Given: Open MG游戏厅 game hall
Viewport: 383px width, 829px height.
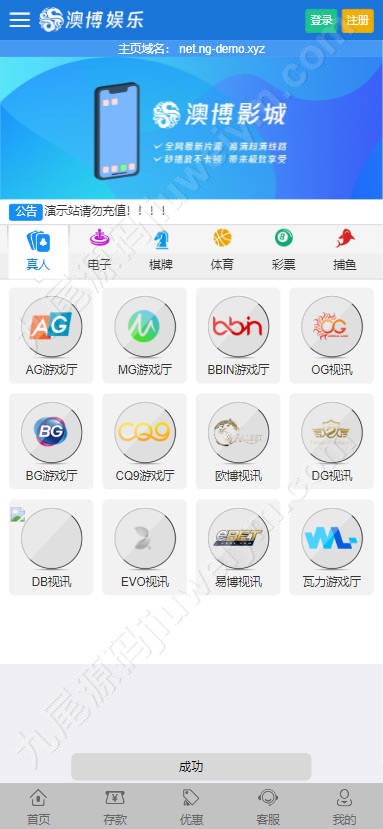Looking at the screenshot, I should [144, 335].
